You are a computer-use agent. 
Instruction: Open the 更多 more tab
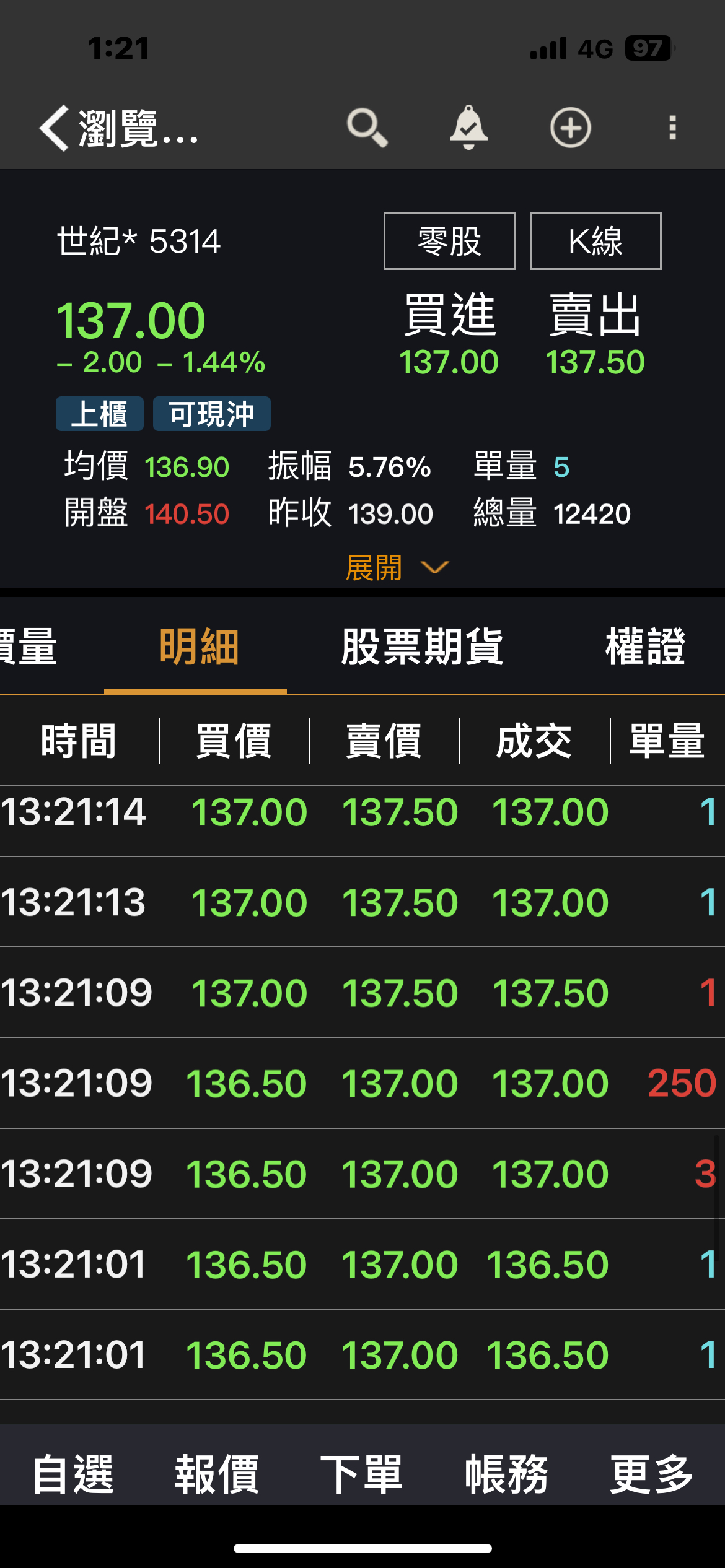coord(652,1474)
